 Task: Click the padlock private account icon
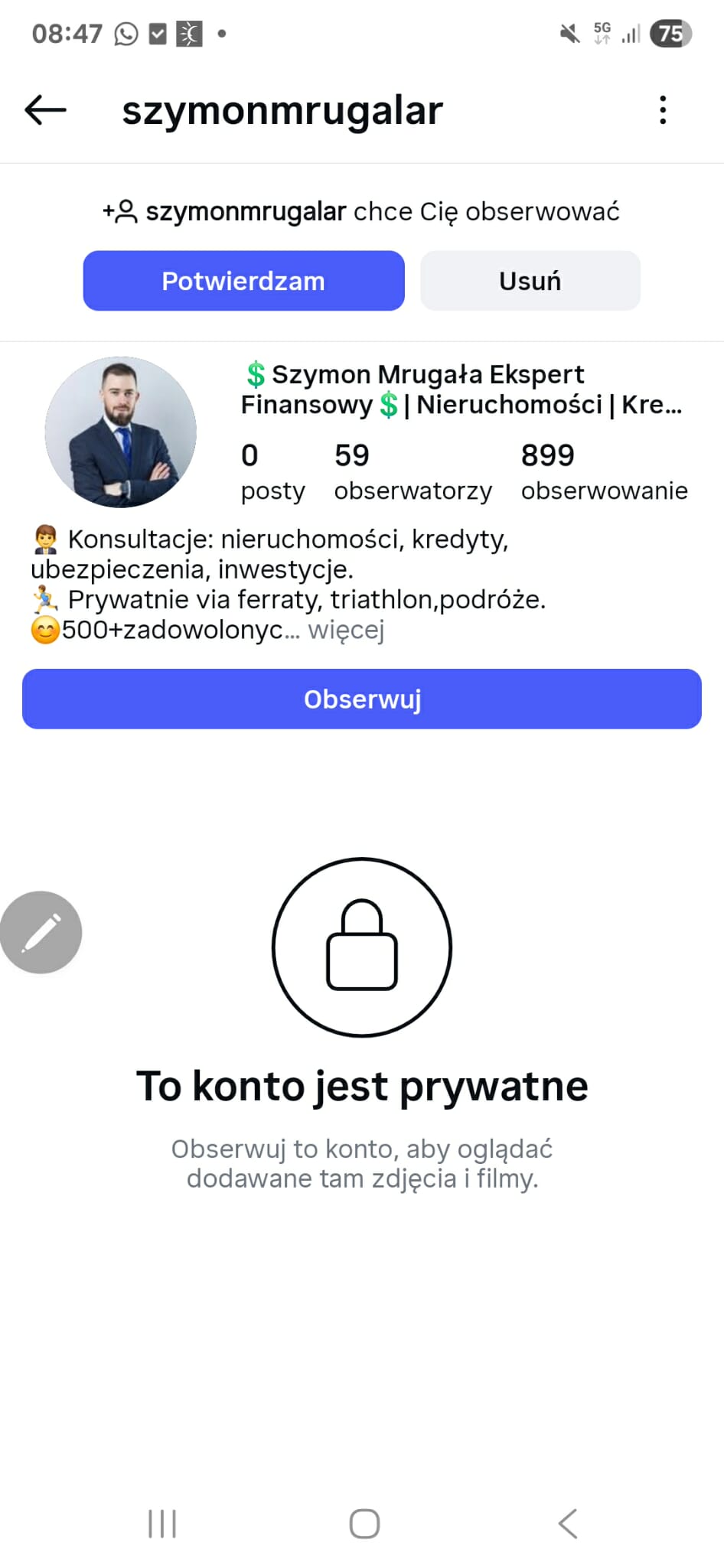361,947
